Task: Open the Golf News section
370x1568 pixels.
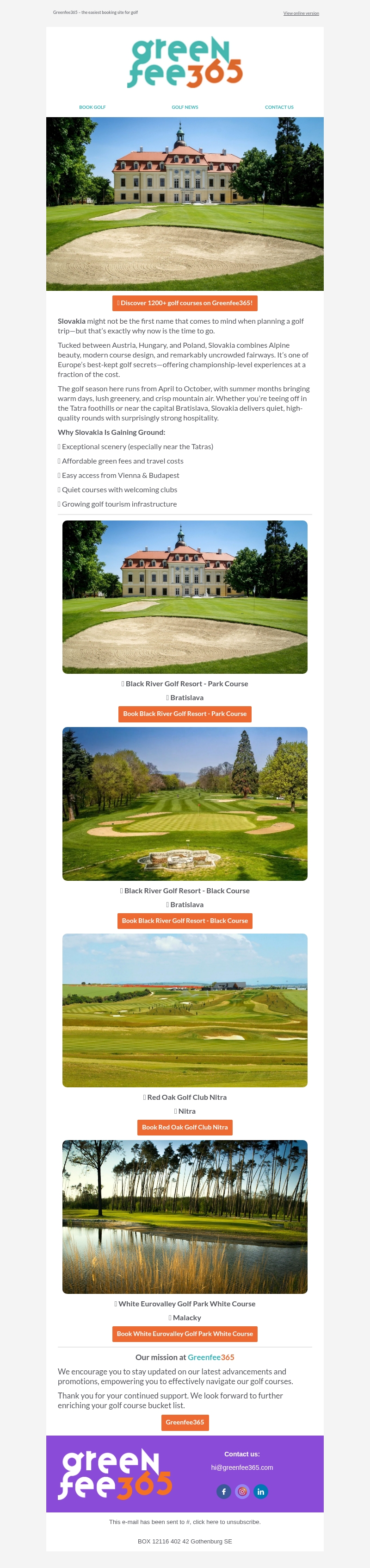Action: [x=185, y=107]
